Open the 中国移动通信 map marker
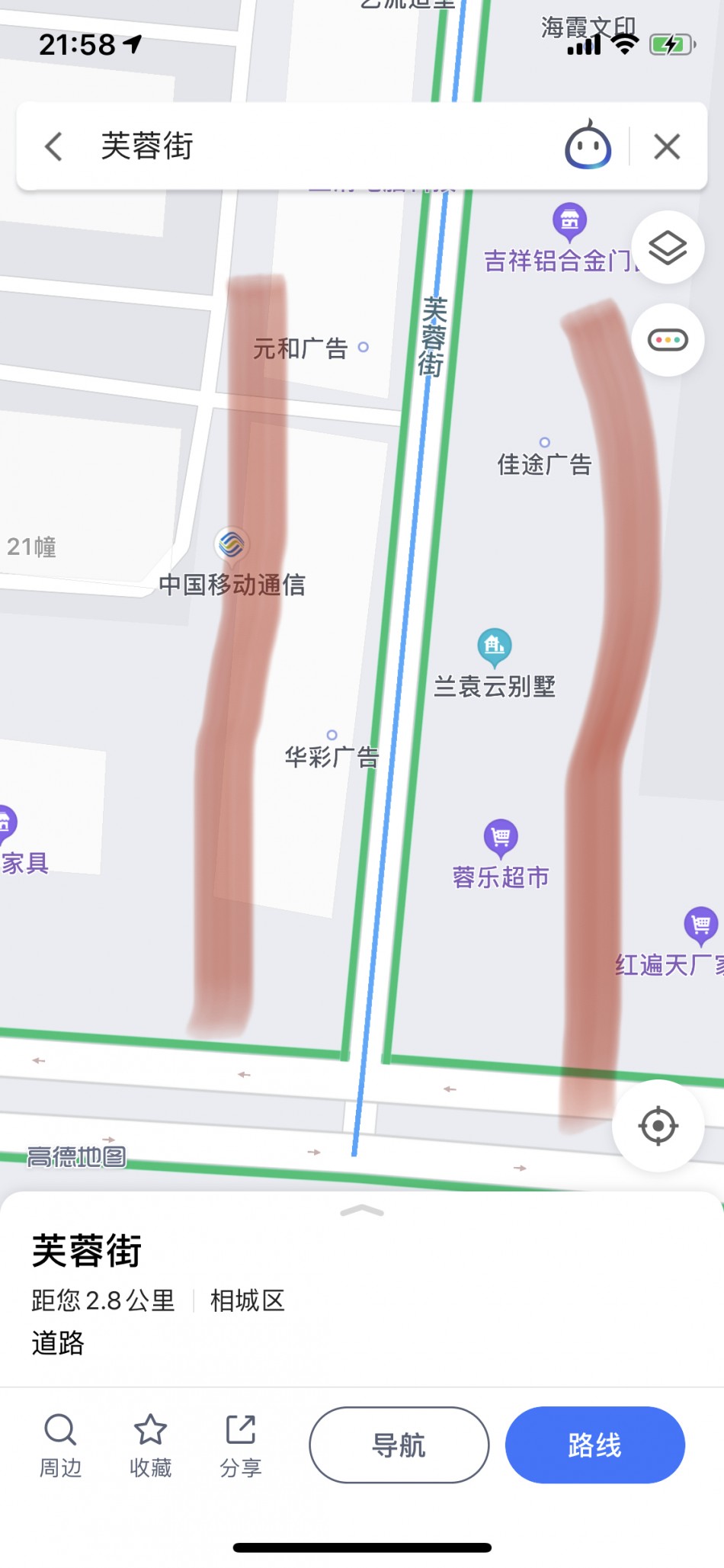This screenshot has height=1568, width=724. pos(232,545)
